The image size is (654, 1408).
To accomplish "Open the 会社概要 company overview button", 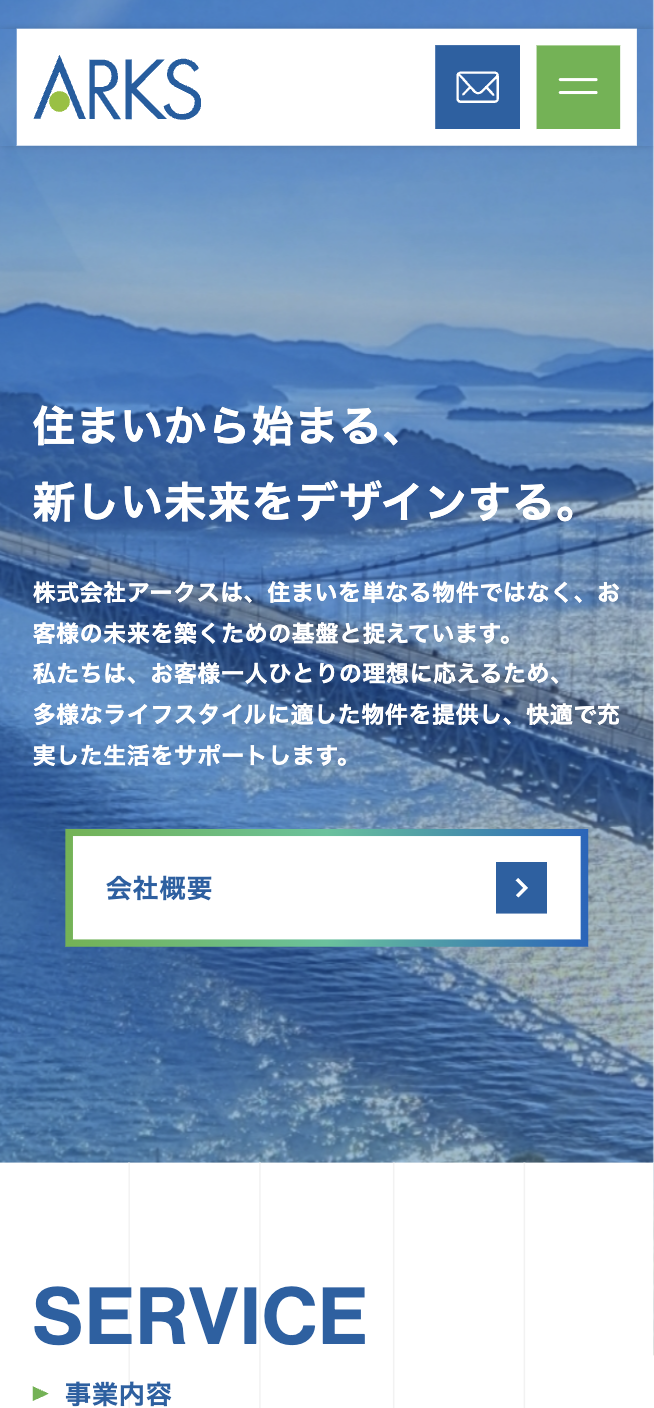I will pyautogui.click(x=326, y=888).
